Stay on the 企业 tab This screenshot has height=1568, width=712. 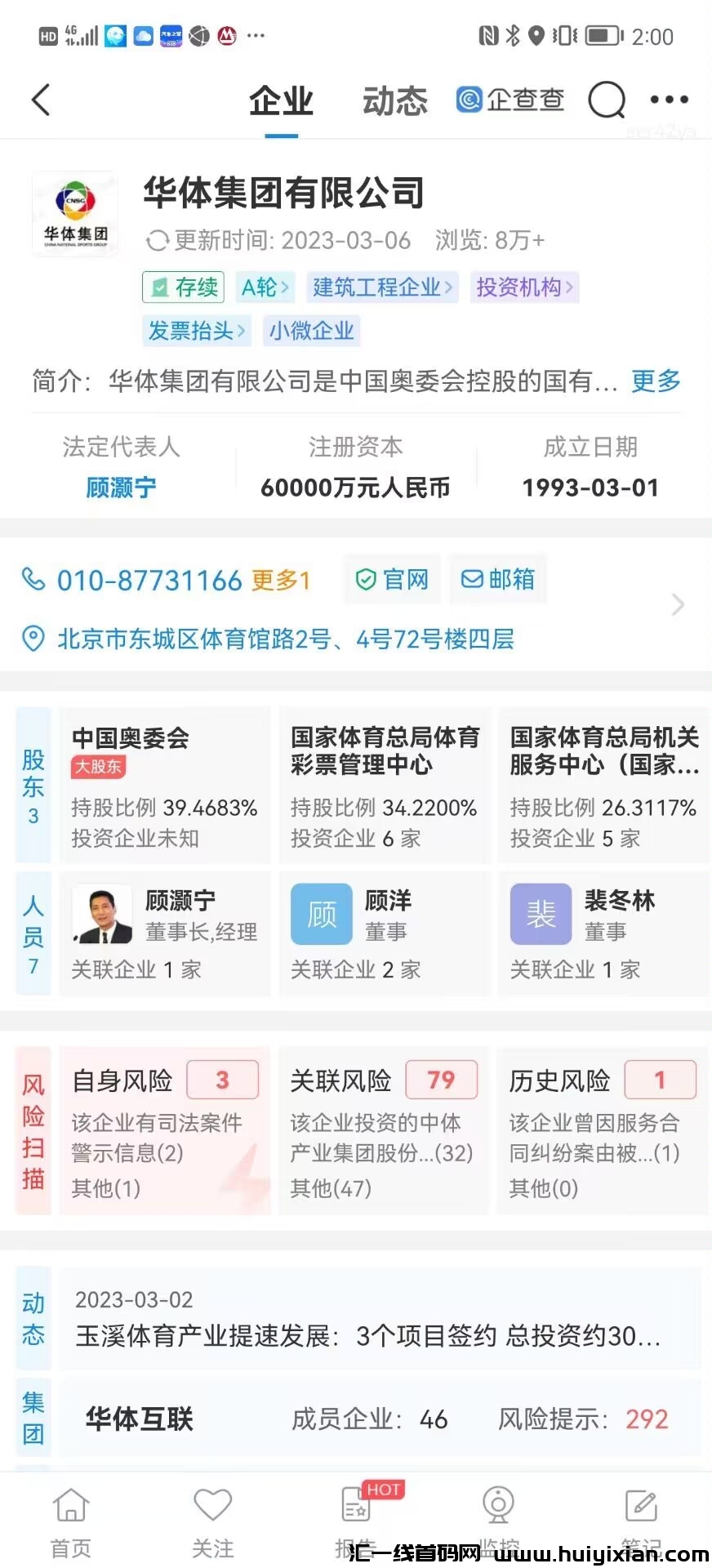point(281,100)
